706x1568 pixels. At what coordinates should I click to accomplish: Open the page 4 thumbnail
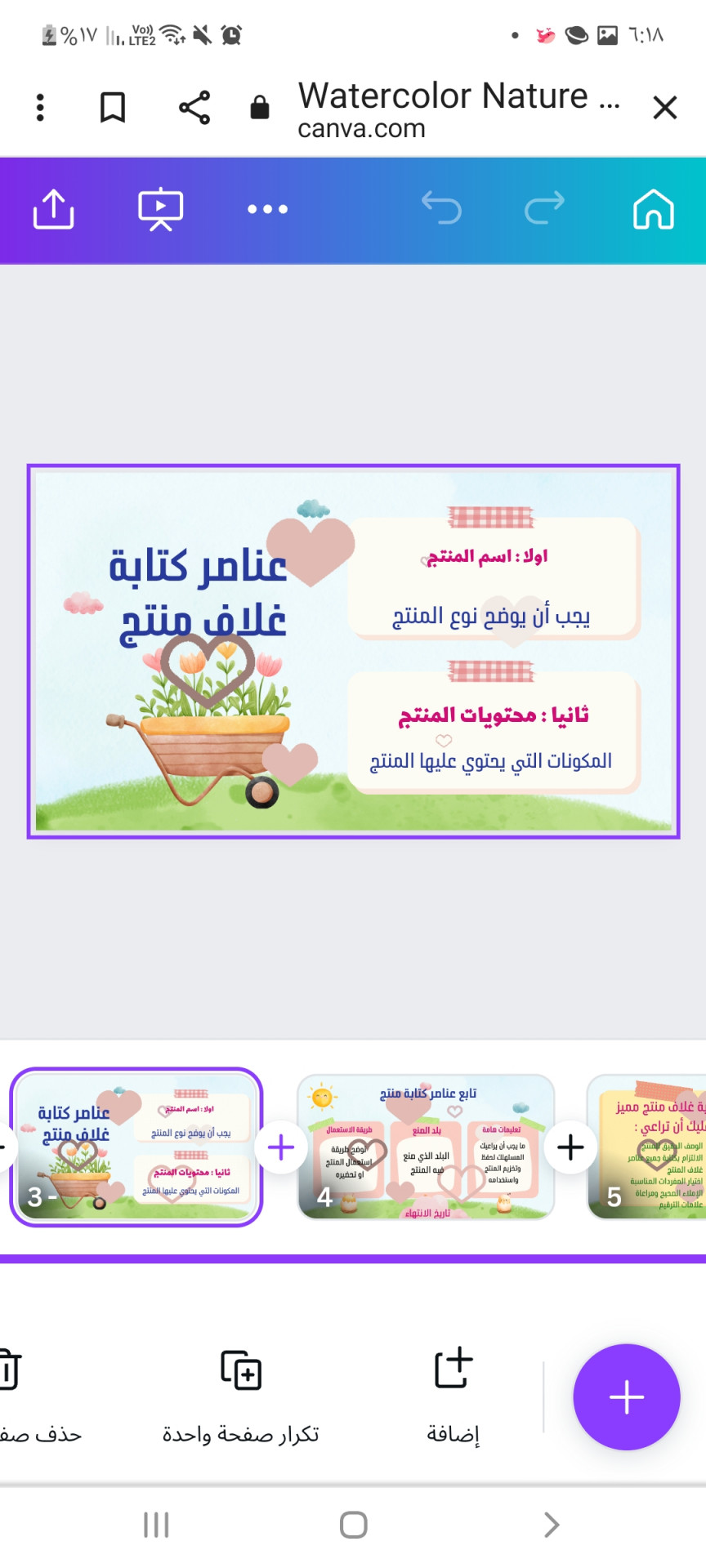pos(426,1147)
